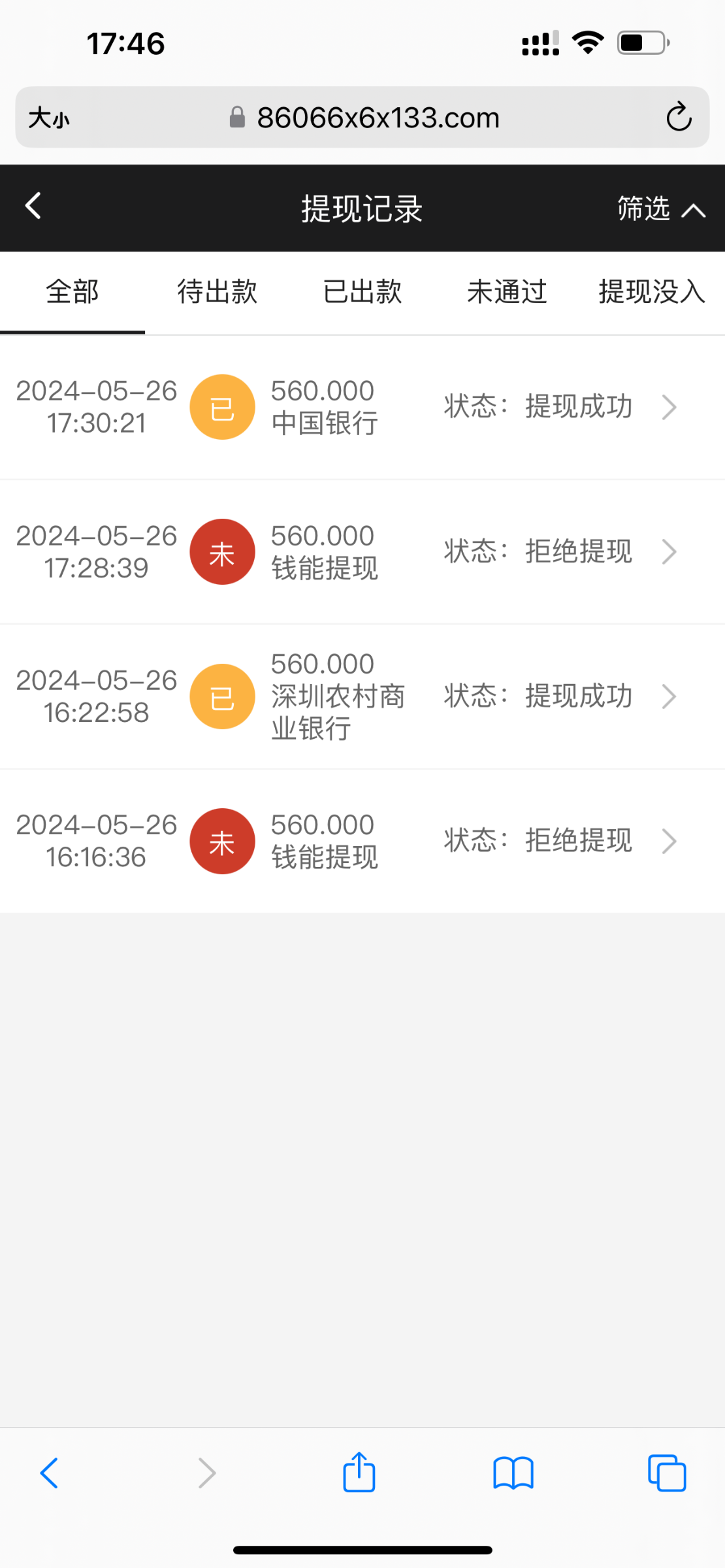Show the 未通过 records tab
The image size is (725, 1568).
(x=507, y=292)
